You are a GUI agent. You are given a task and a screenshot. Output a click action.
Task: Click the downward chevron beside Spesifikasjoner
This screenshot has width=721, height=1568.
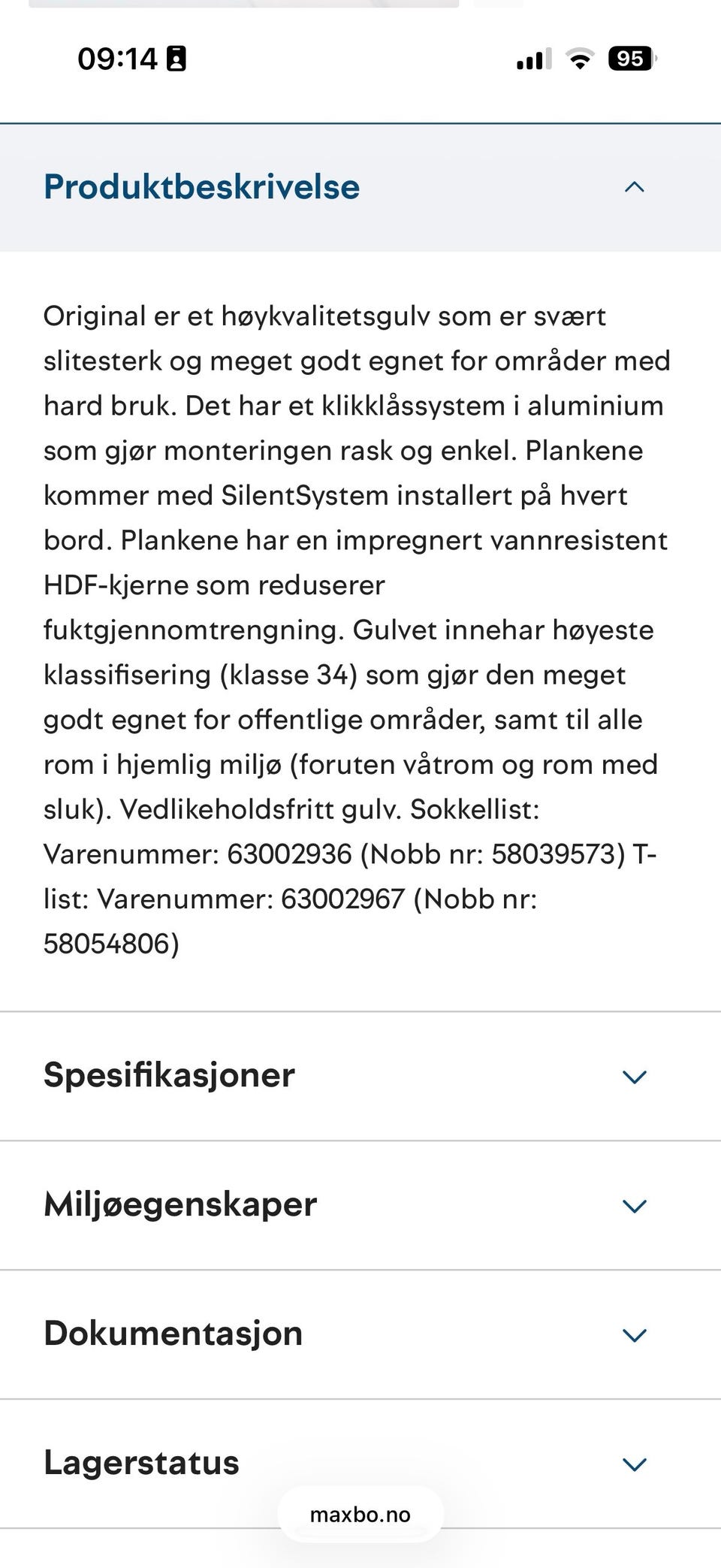(x=634, y=1076)
